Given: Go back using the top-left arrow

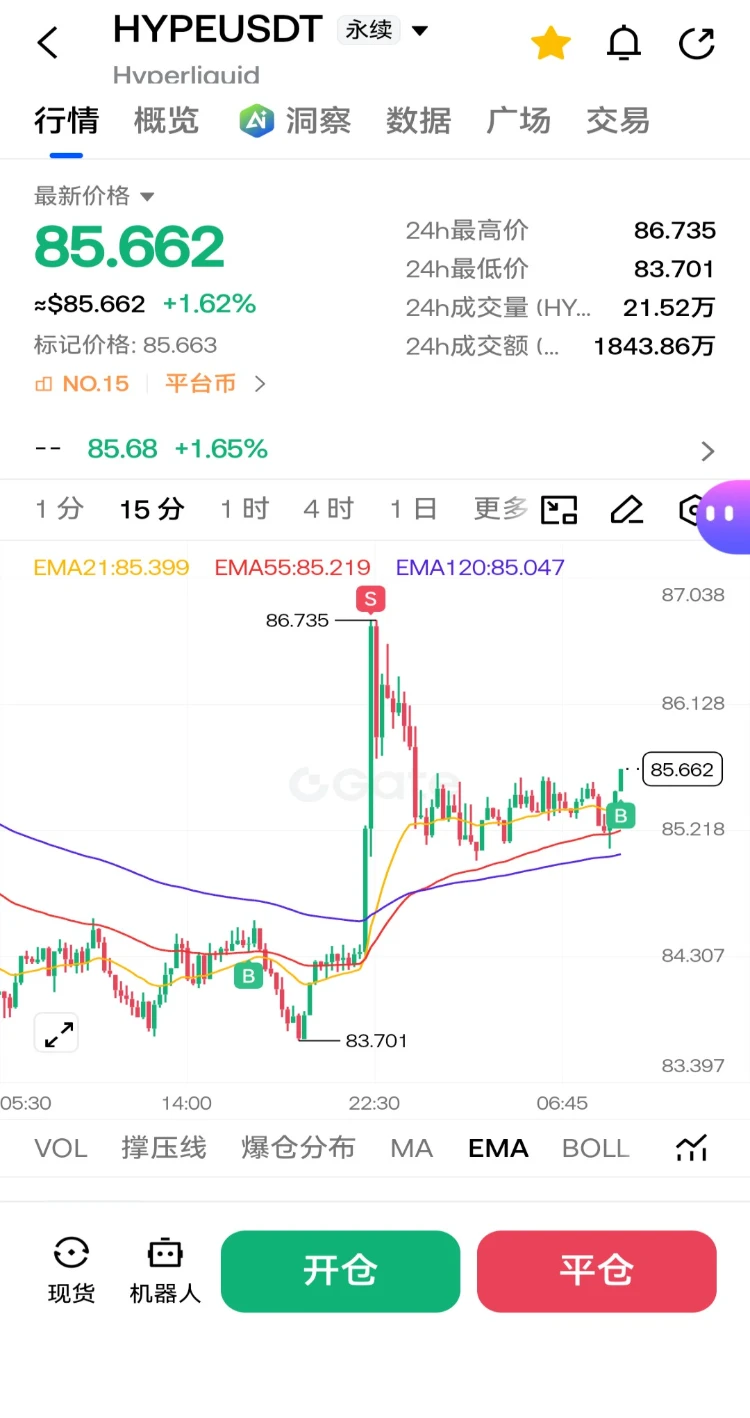Looking at the screenshot, I should 47,43.
